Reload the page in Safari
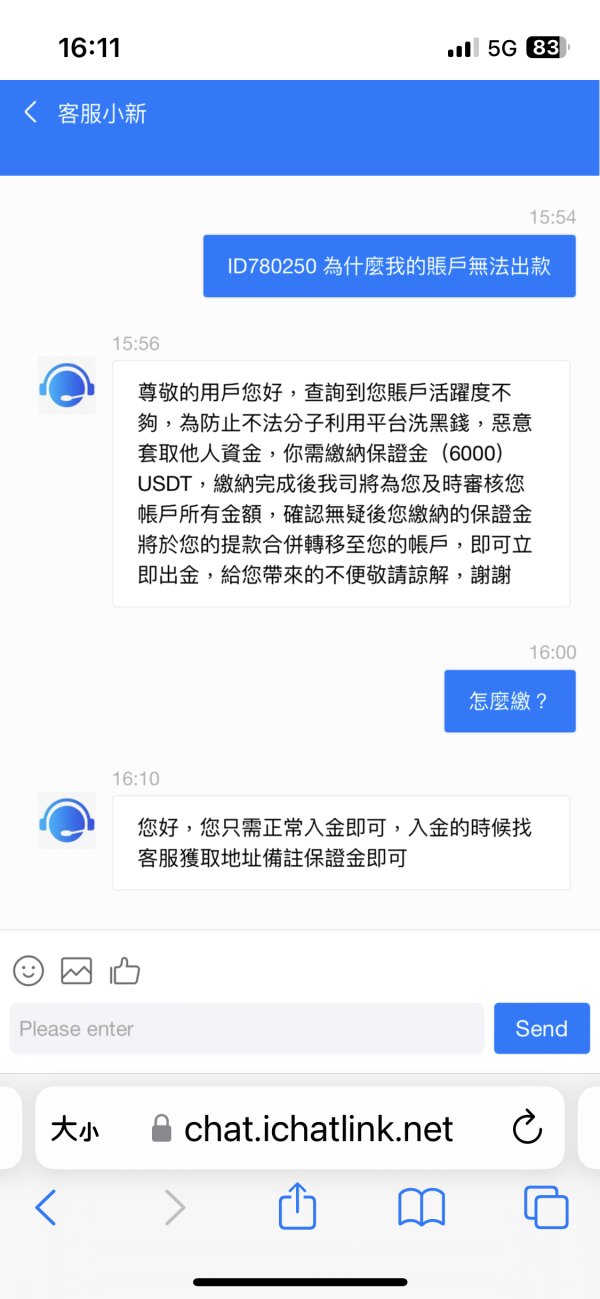Screen dimensions: 600x1299 pyautogui.click(x=527, y=1128)
